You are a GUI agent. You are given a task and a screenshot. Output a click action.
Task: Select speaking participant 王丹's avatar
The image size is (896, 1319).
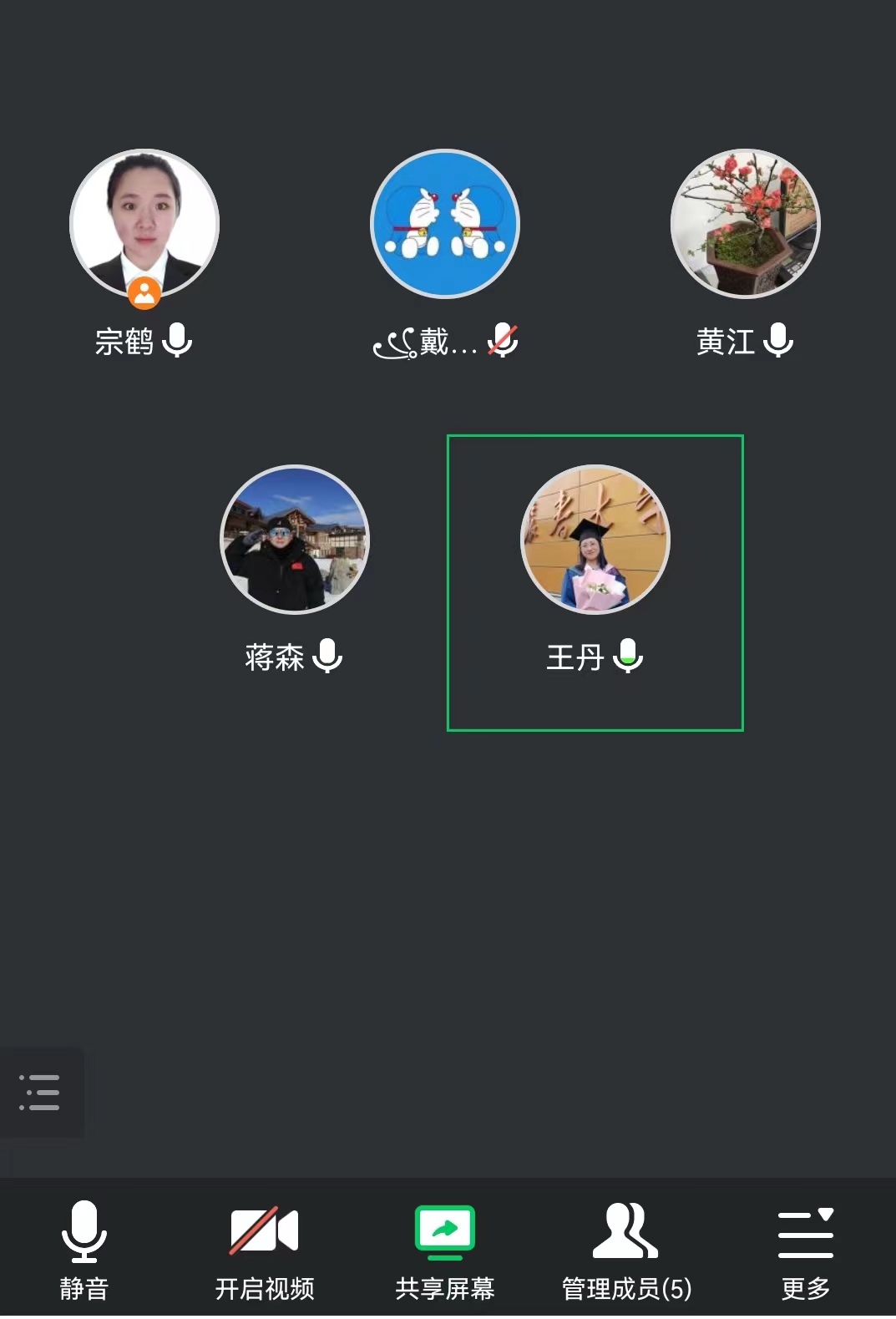pyautogui.click(x=595, y=539)
